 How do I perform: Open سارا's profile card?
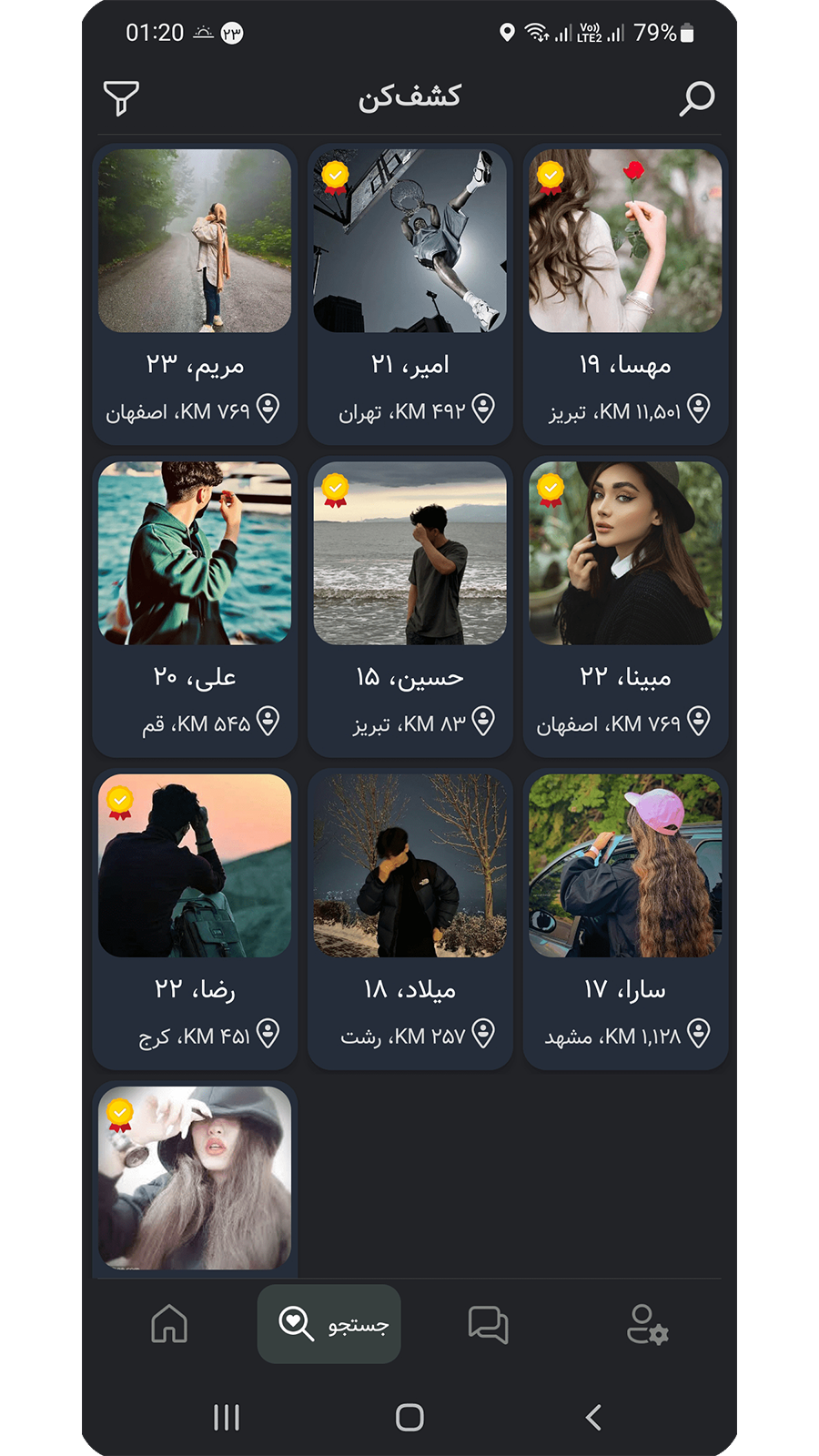pyautogui.click(x=625, y=917)
